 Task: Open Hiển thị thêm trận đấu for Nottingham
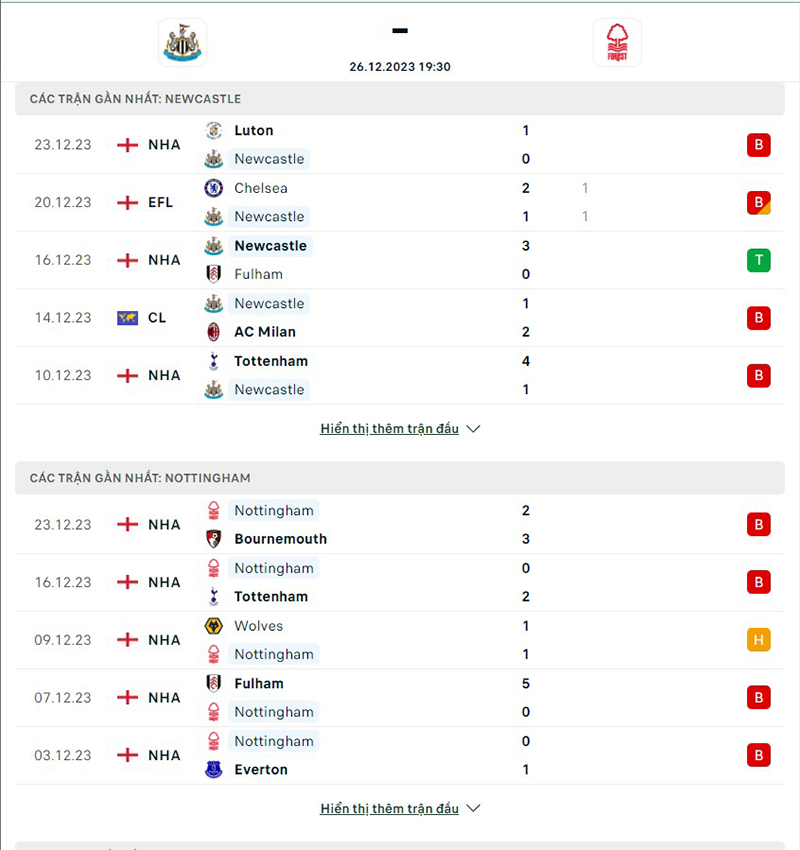pyautogui.click(x=390, y=808)
